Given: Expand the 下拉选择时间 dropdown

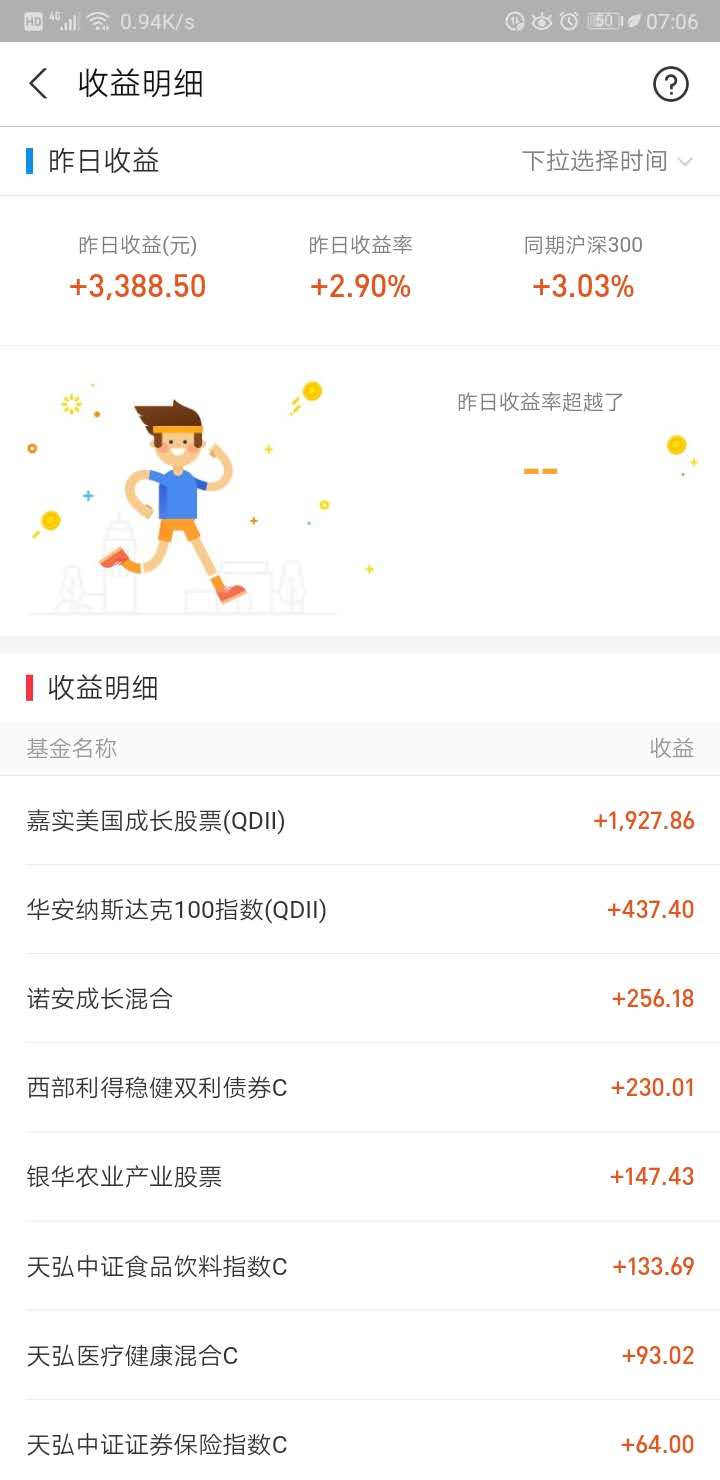Looking at the screenshot, I should tap(607, 161).
